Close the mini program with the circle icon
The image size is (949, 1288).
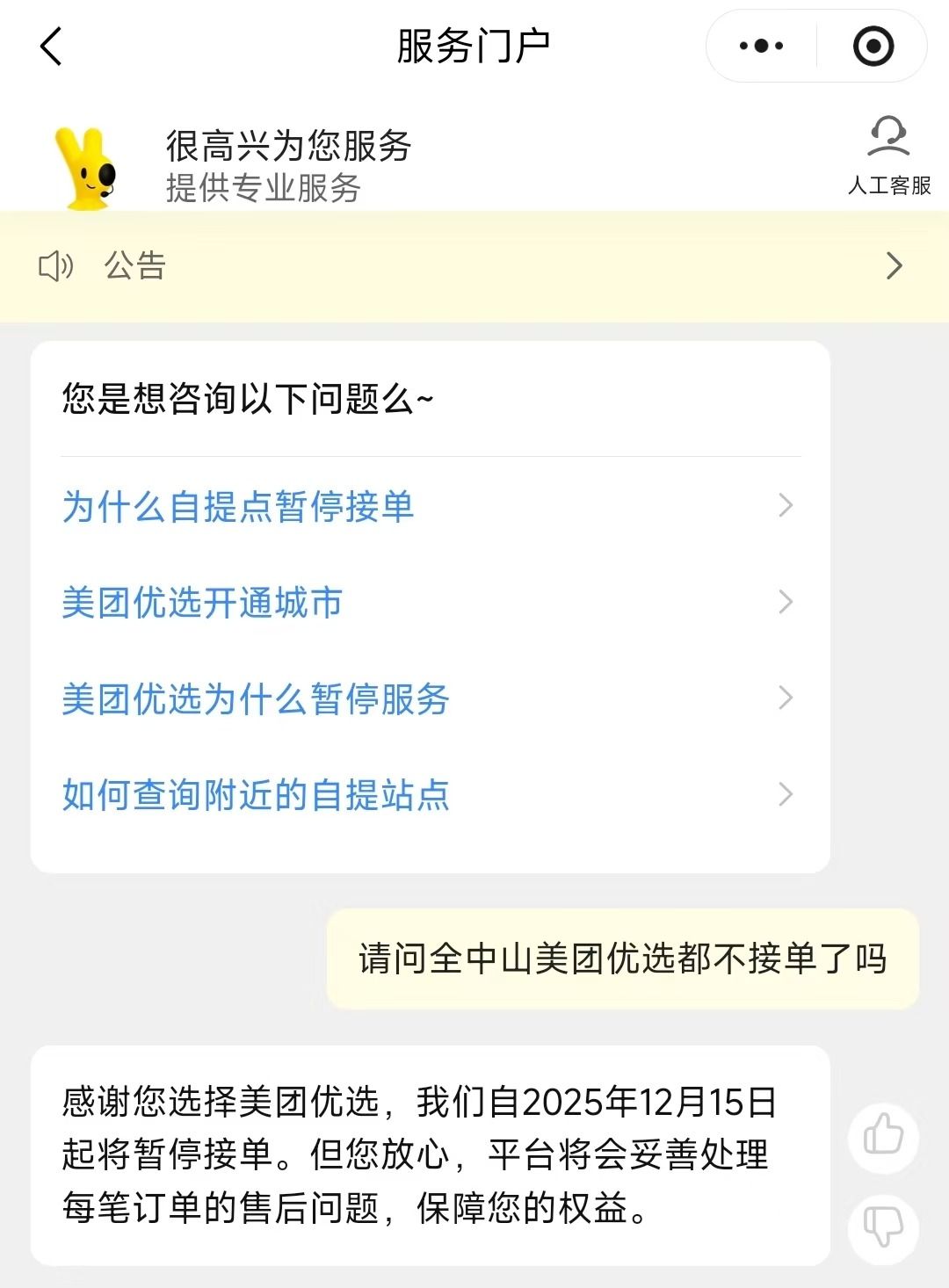(873, 47)
